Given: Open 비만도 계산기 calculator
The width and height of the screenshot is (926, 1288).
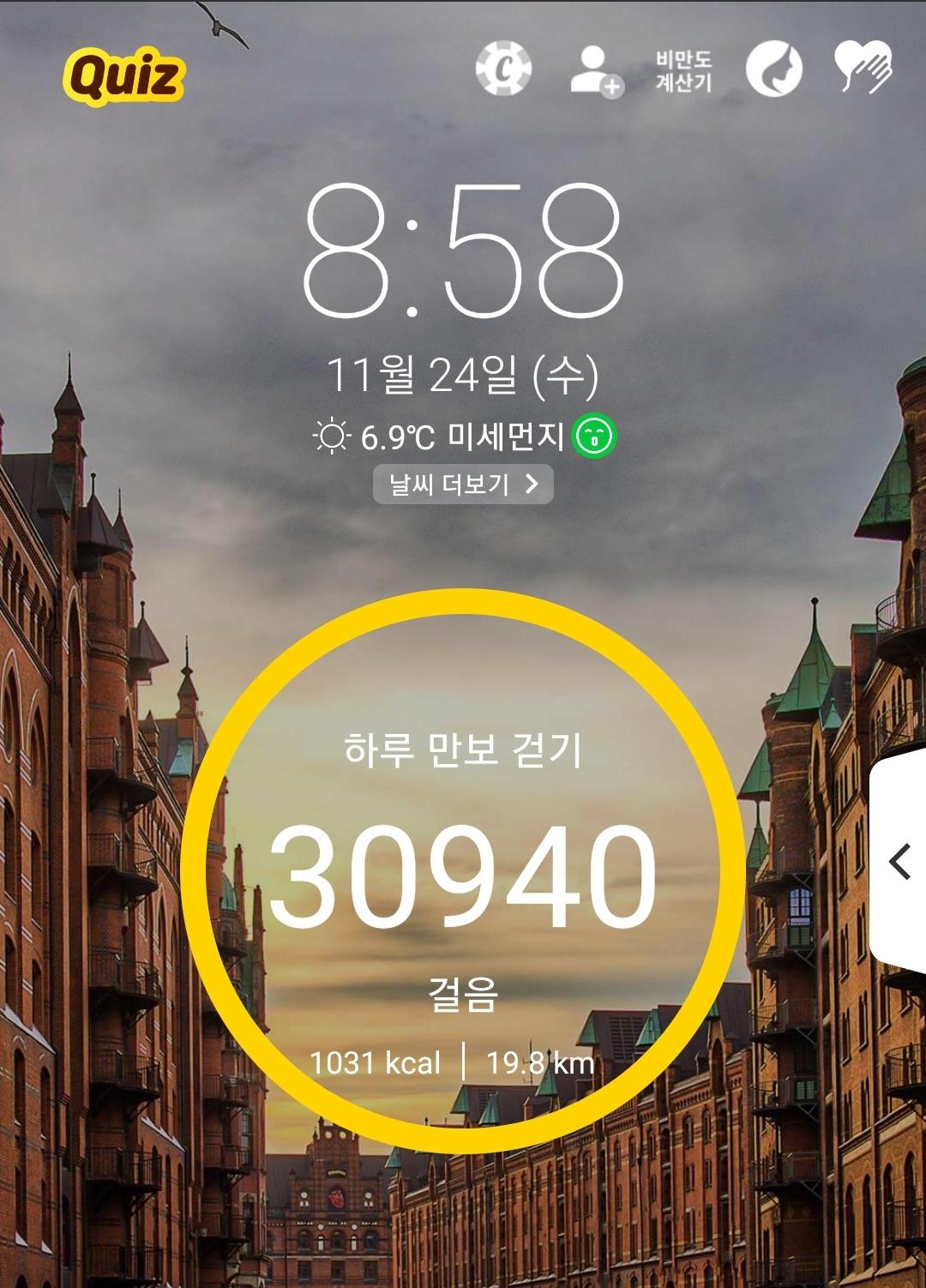Looking at the screenshot, I should pyautogui.click(x=683, y=71).
